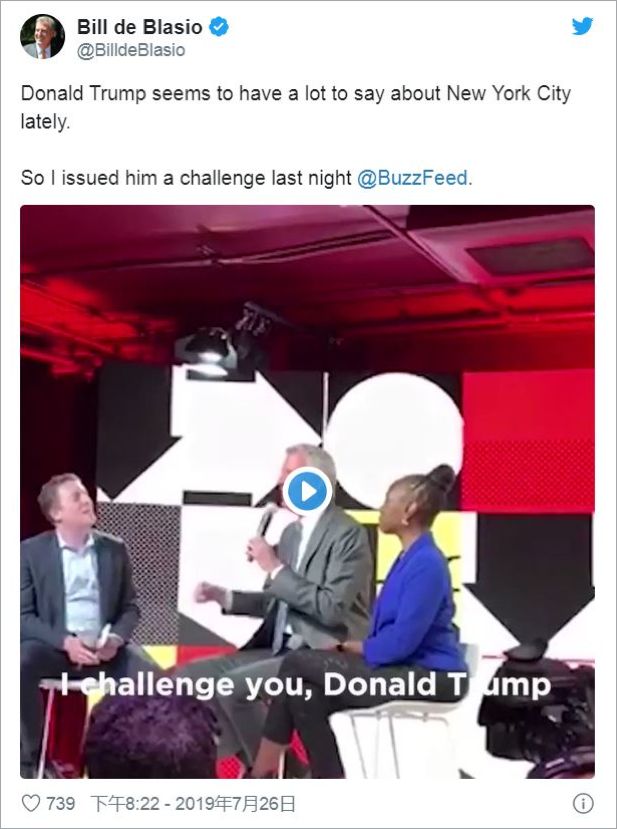Open the @BilldeBlasio handle

[x=131, y=50]
